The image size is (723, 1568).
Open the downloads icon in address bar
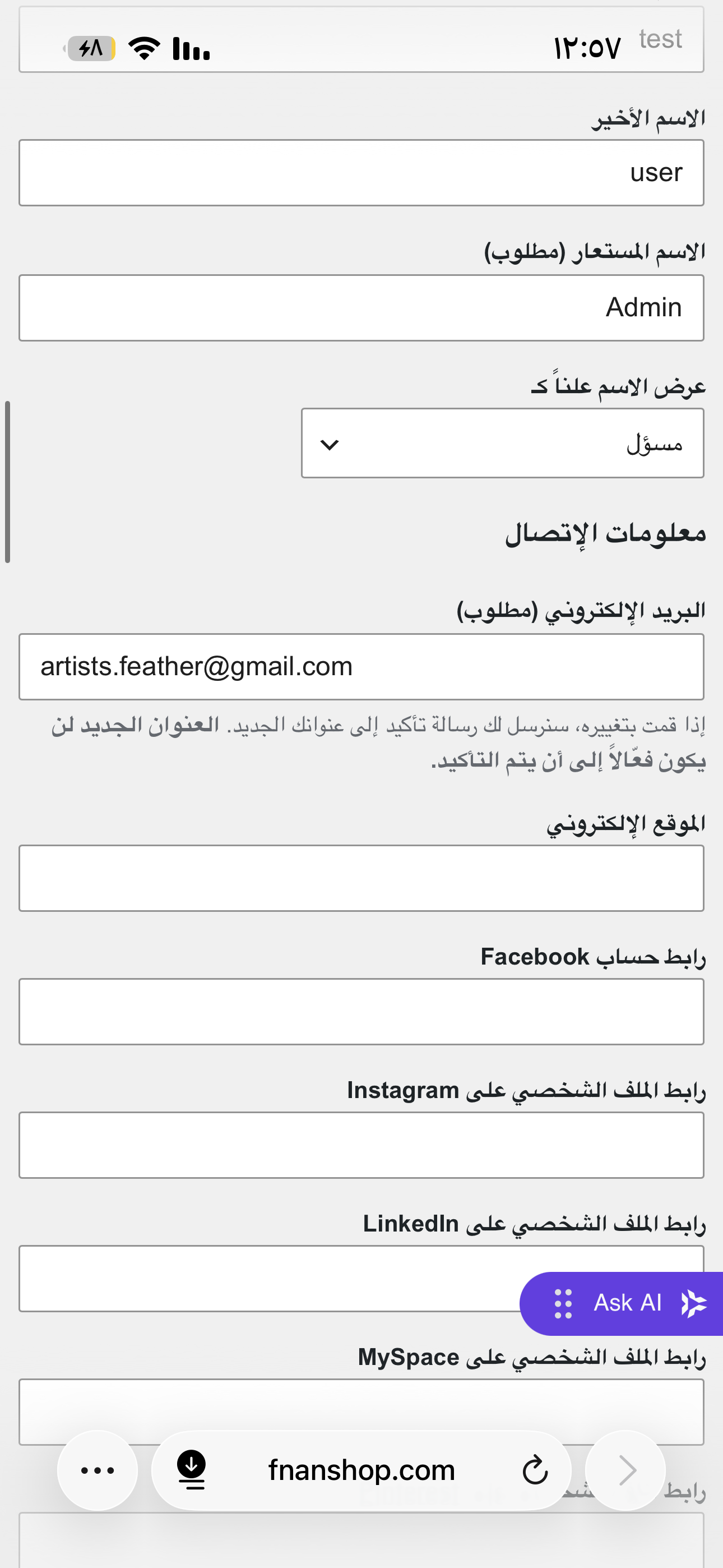pos(192,1470)
